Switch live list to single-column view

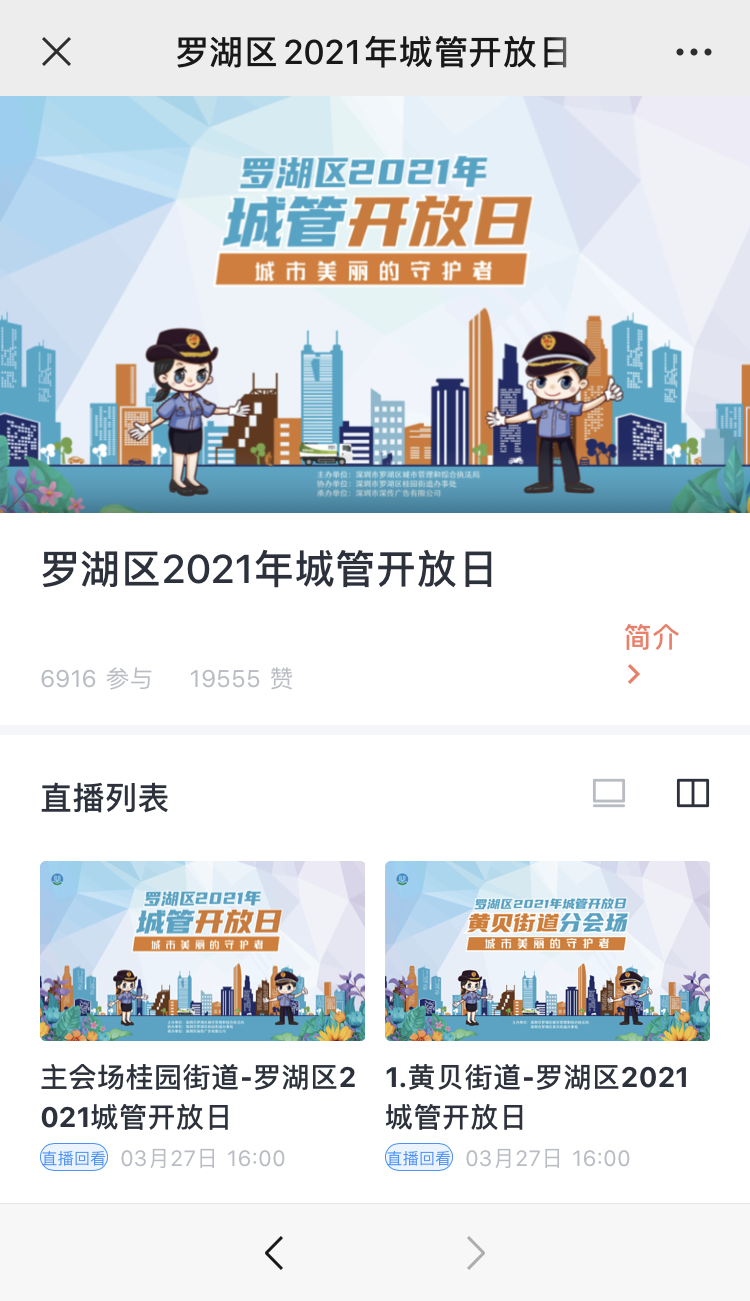pos(608,793)
